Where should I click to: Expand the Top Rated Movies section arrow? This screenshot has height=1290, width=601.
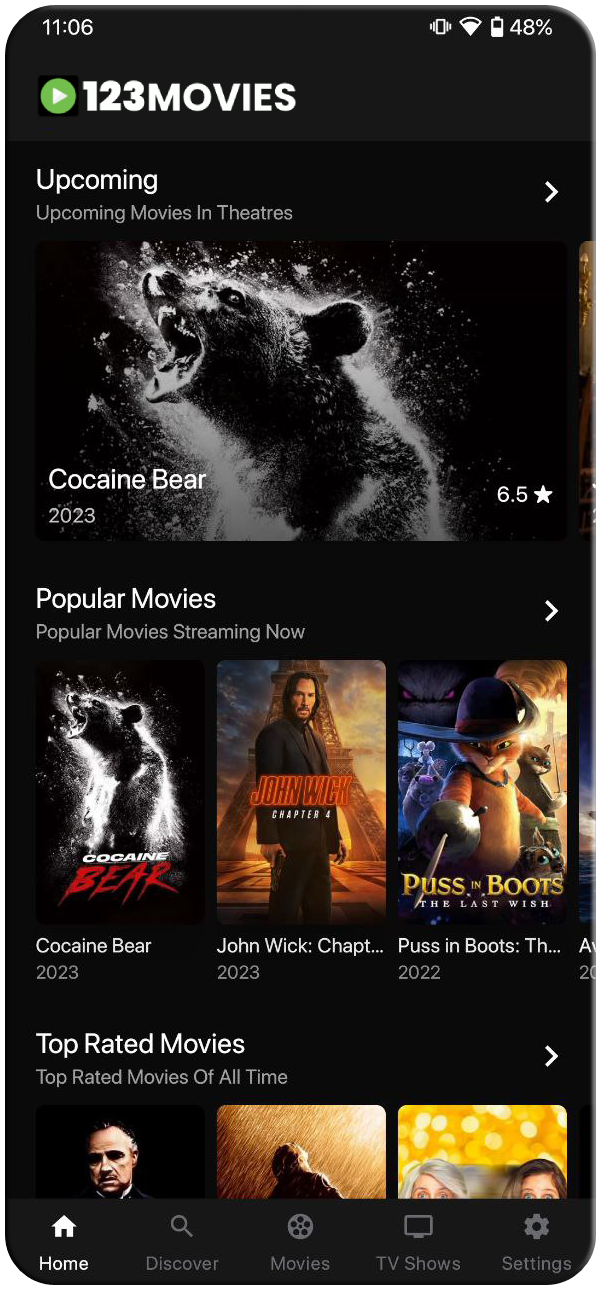click(x=551, y=1056)
